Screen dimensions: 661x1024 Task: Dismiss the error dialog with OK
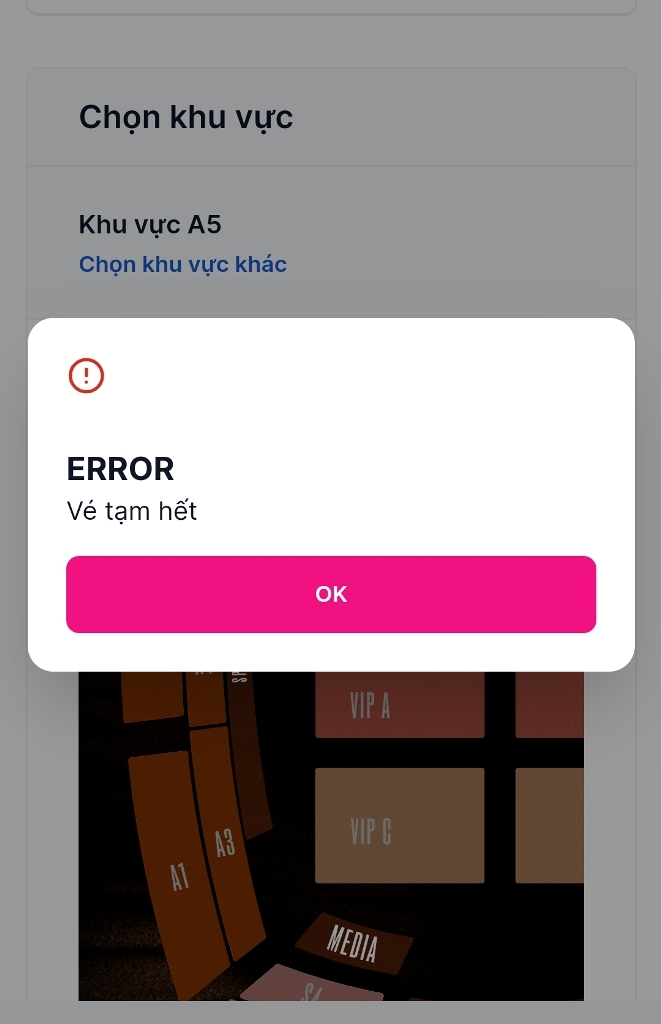click(331, 594)
